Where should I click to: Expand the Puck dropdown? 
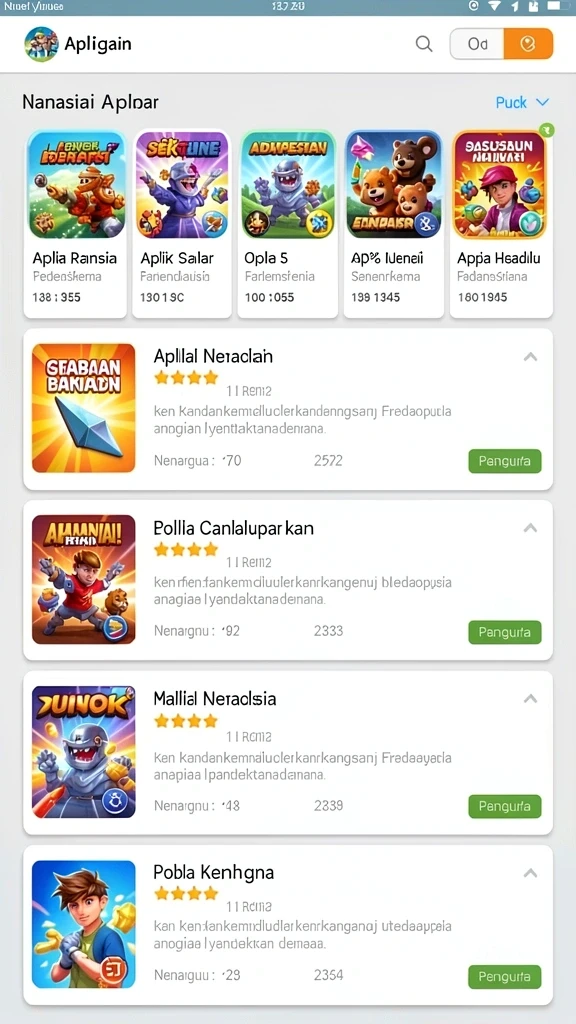coord(522,103)
